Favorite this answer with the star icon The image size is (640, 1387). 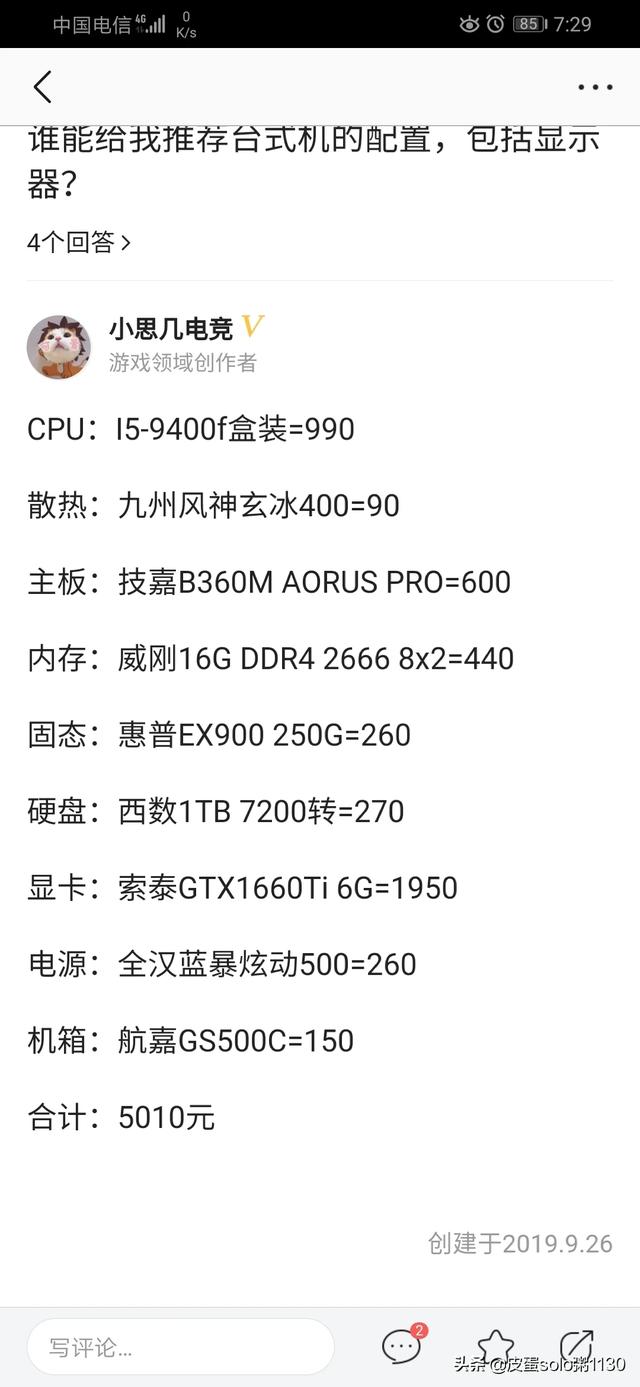(x=495, y=1346)
